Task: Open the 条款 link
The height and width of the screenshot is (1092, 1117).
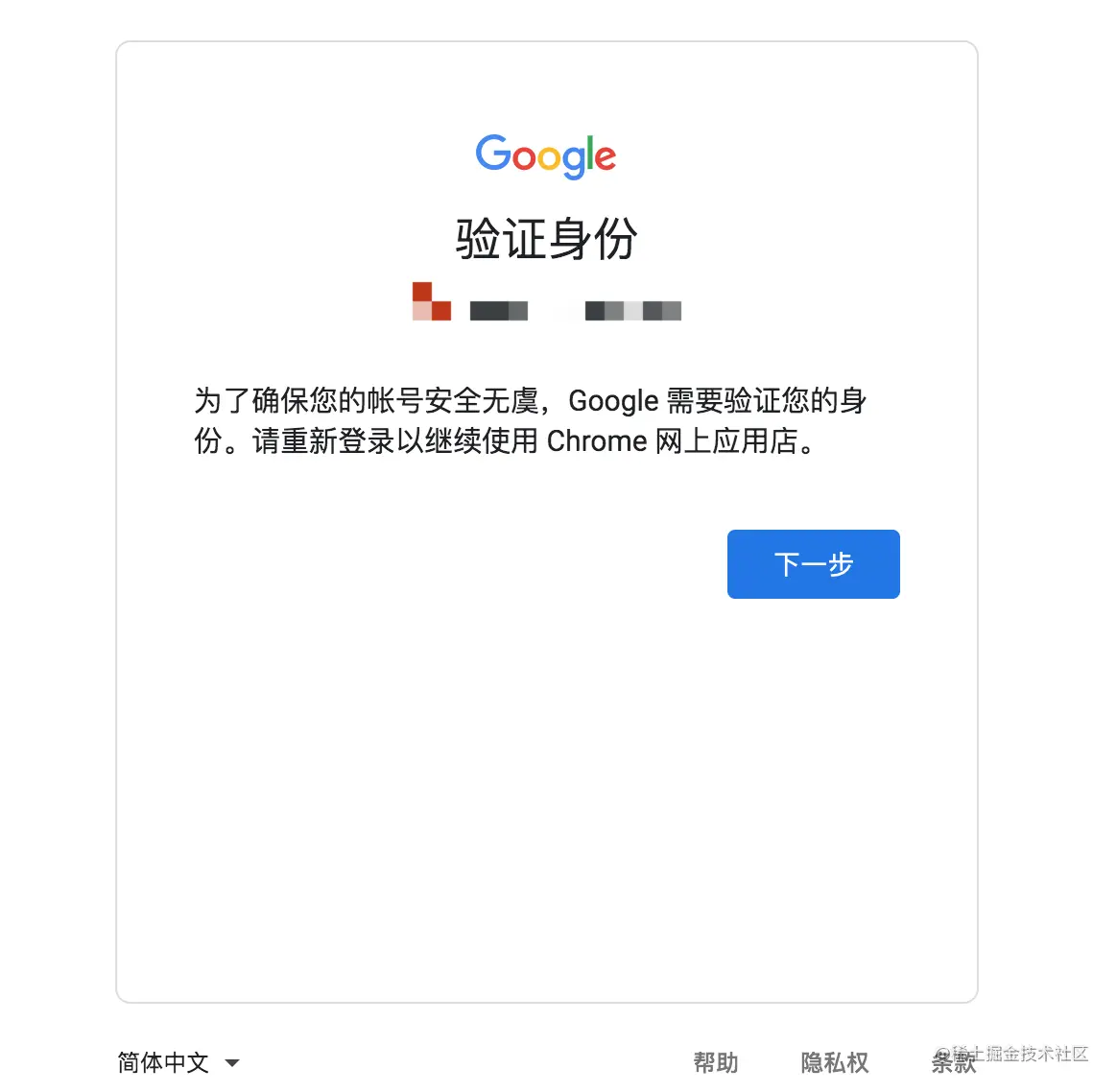Action: click(x=953, y=1063)
